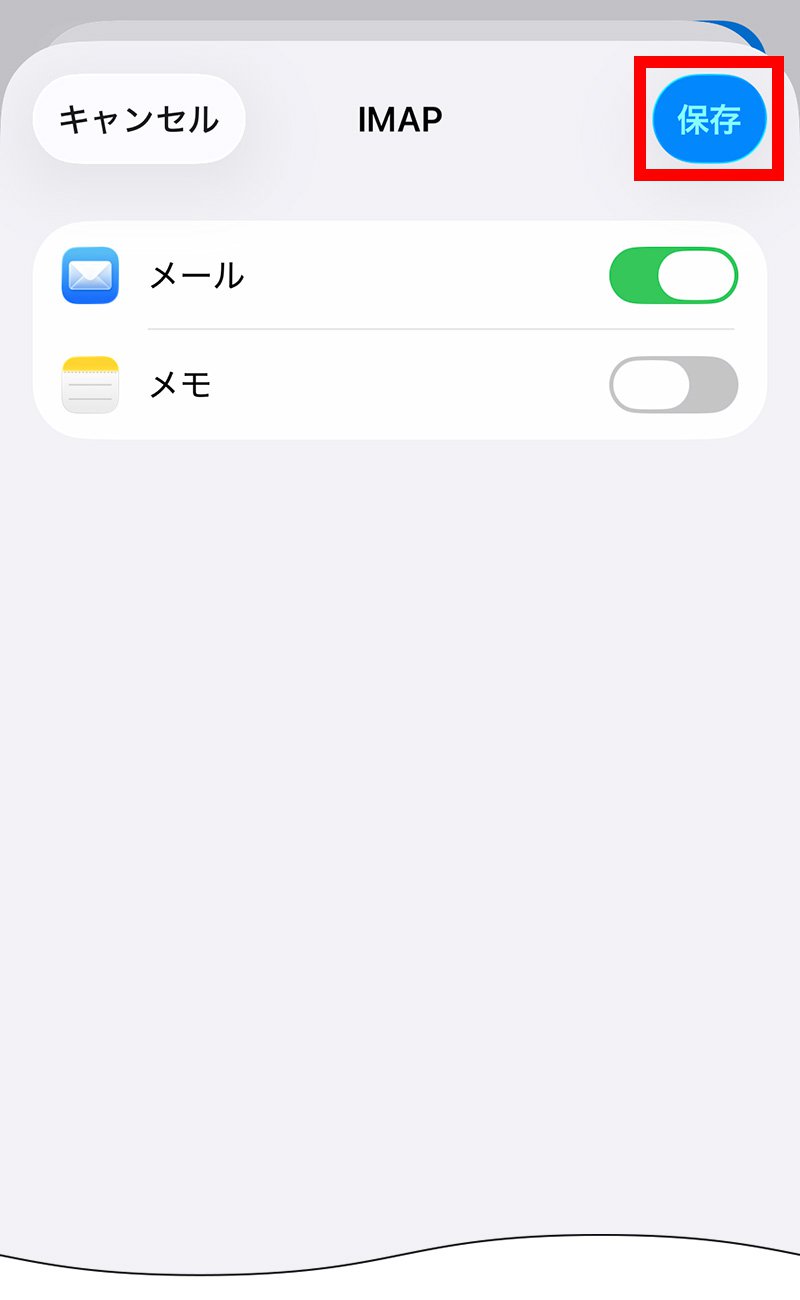This screenshot has width=800, height=1300.
Task: Turn off Mail syncing switch
Action: coord(673,276)
